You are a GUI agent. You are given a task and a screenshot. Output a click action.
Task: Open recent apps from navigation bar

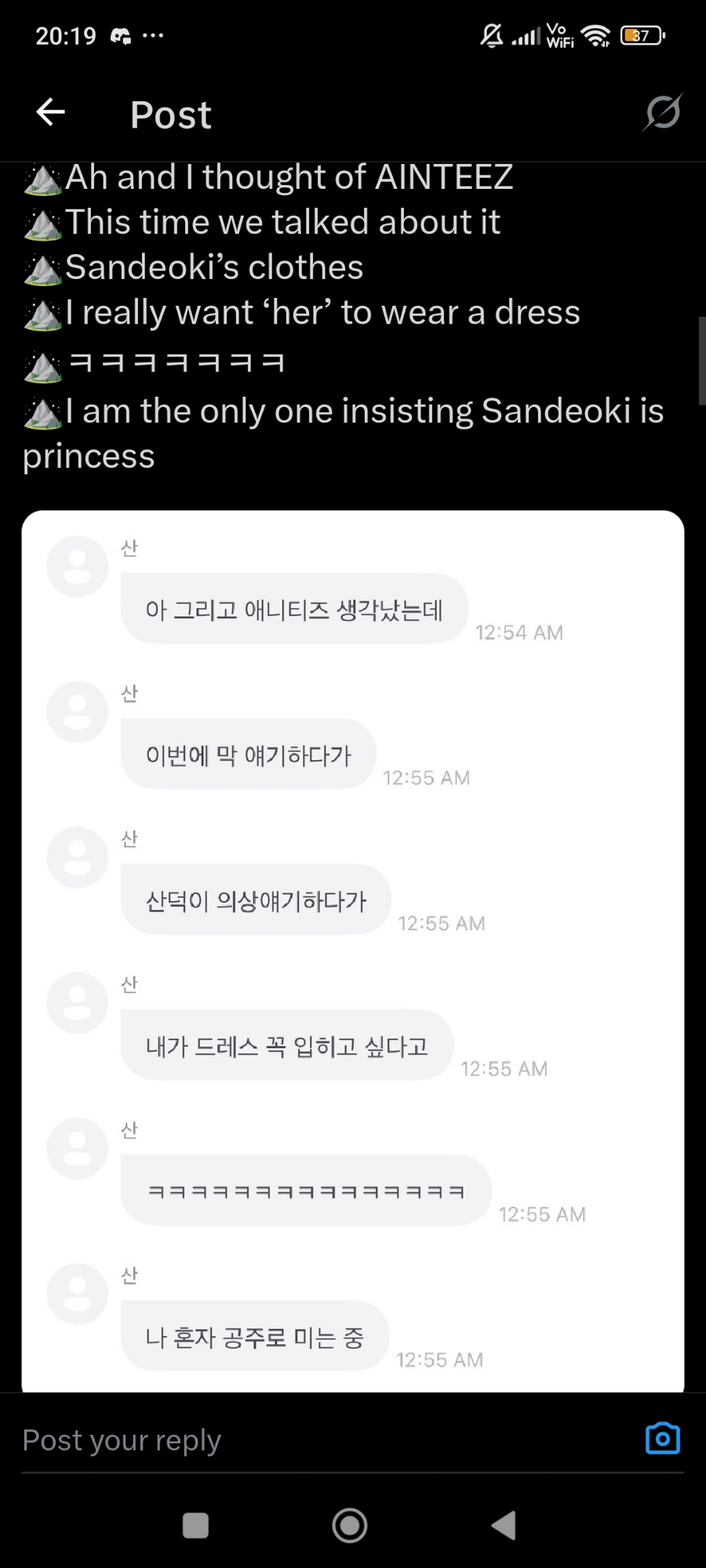pos(195,1526)
